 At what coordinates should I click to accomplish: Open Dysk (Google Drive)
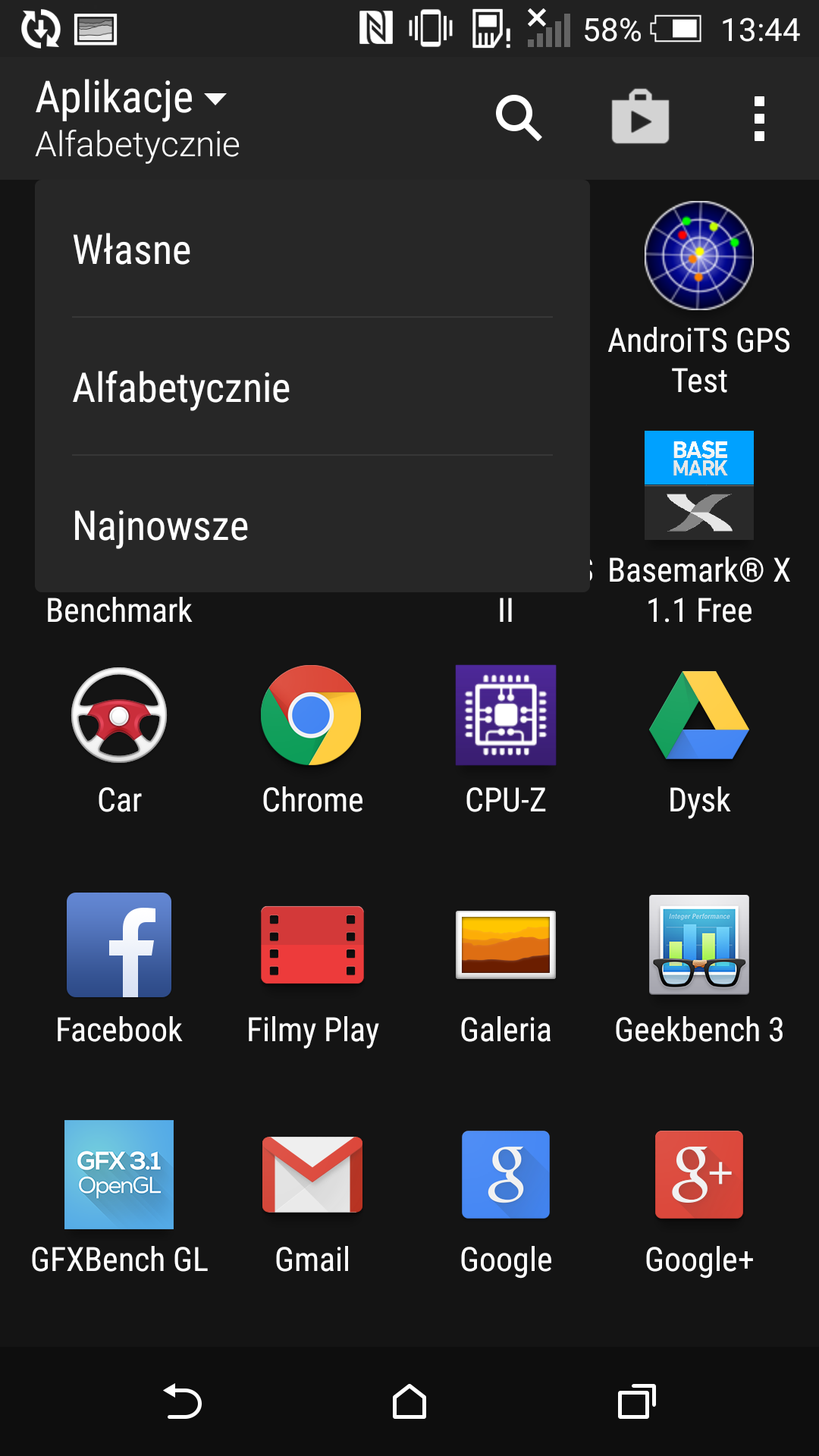(x=699, y=740)
